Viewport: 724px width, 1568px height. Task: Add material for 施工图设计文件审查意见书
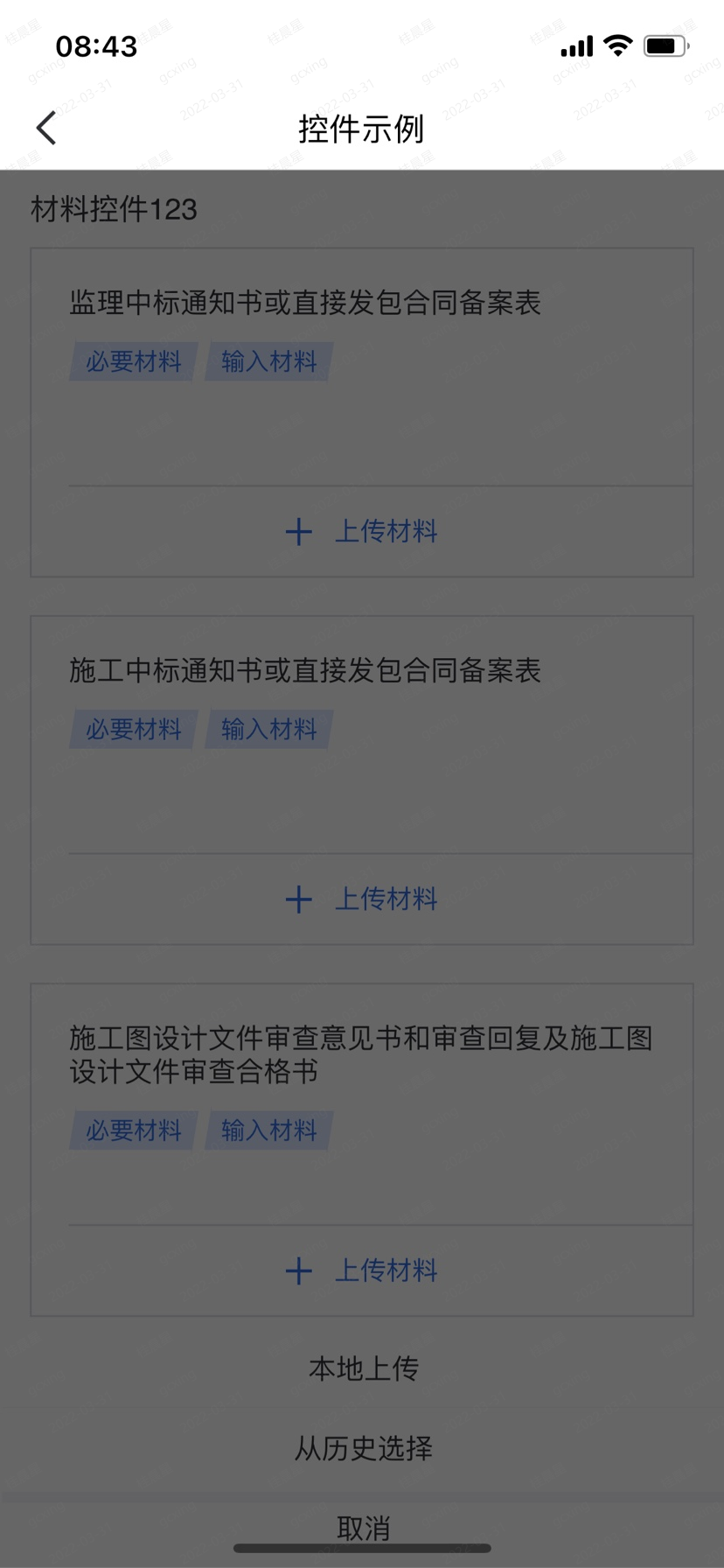point(362,1270)
